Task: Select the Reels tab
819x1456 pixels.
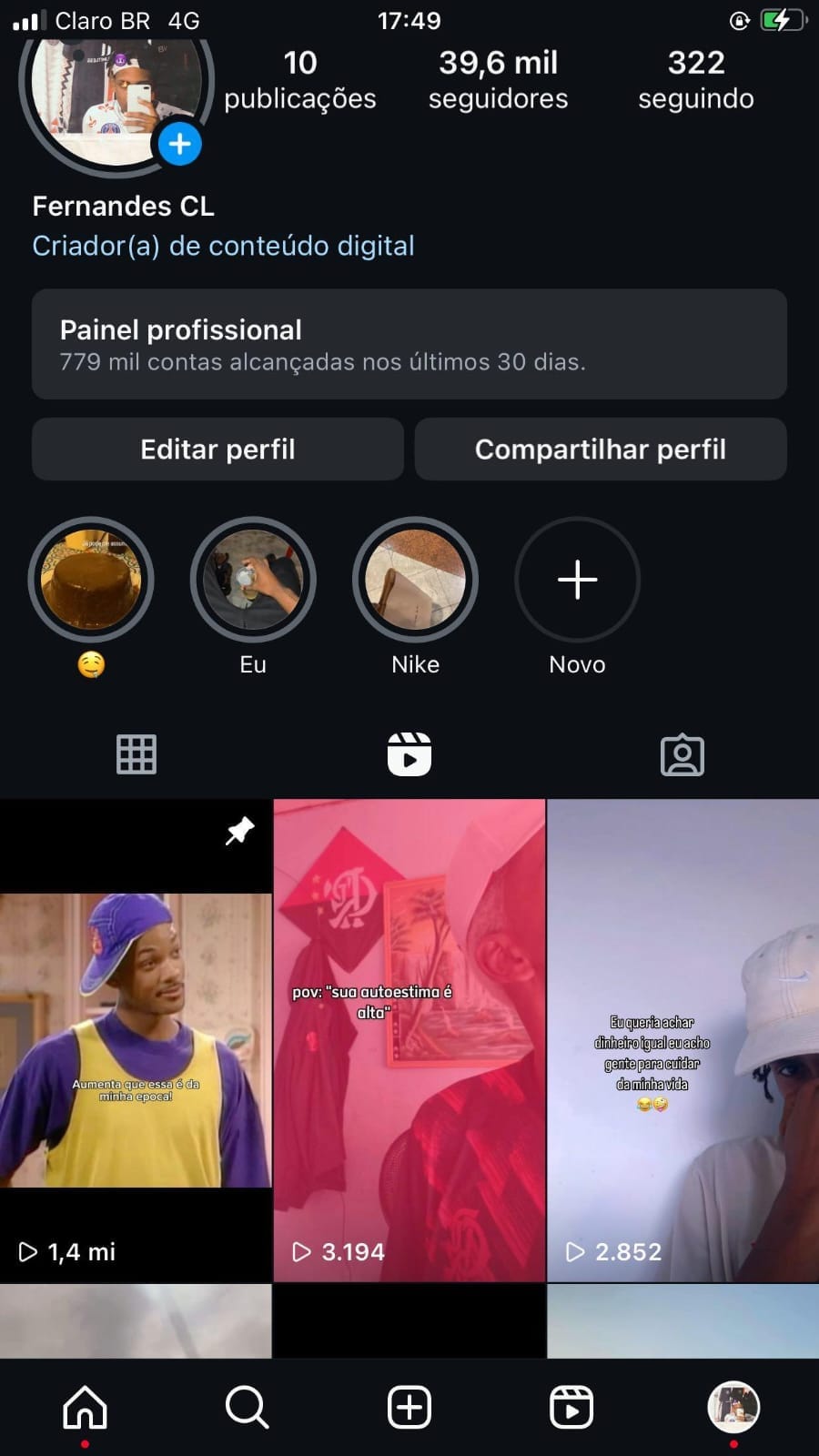Action: pos(409,754)
